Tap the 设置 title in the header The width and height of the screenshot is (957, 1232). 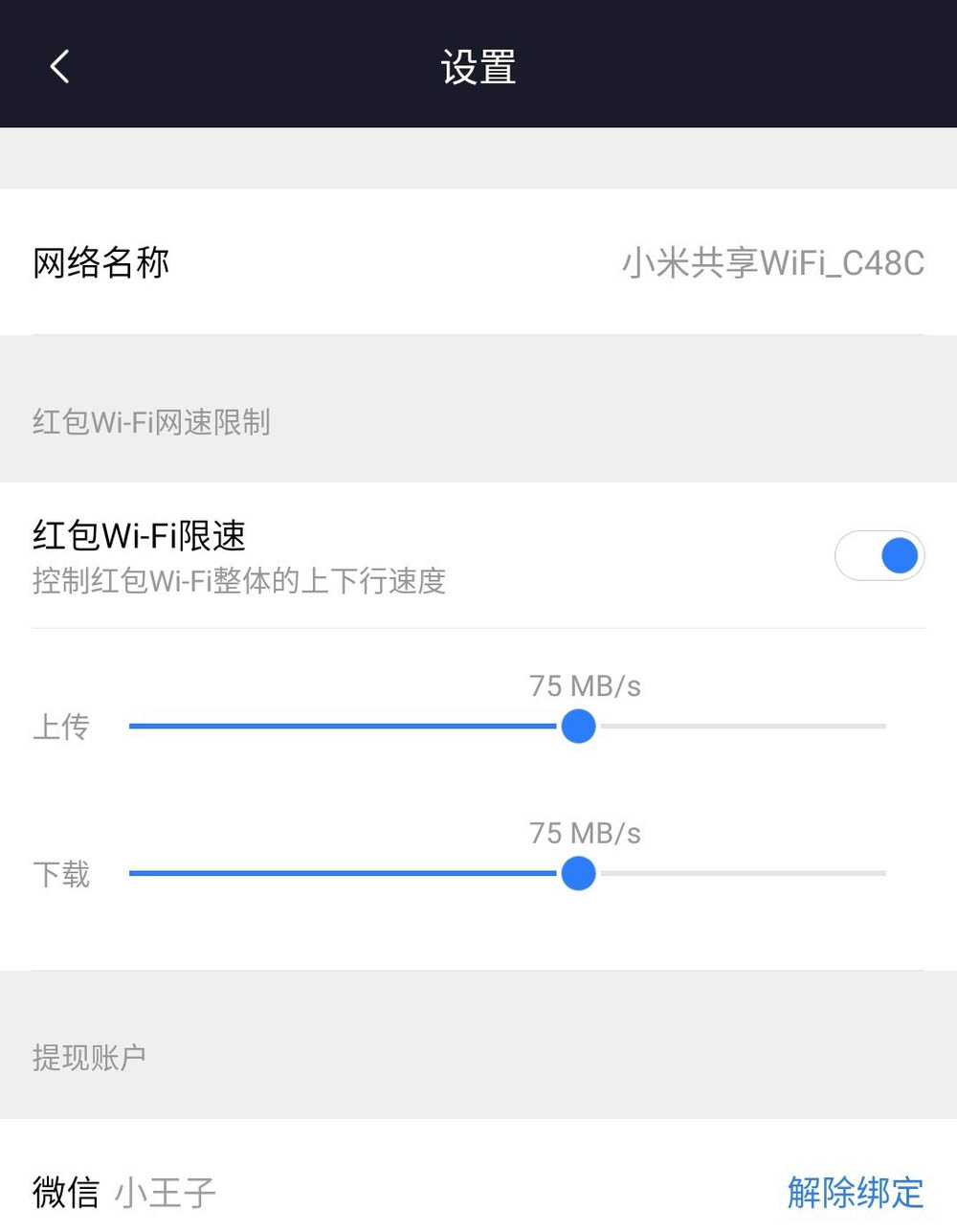tap(478, 65)
